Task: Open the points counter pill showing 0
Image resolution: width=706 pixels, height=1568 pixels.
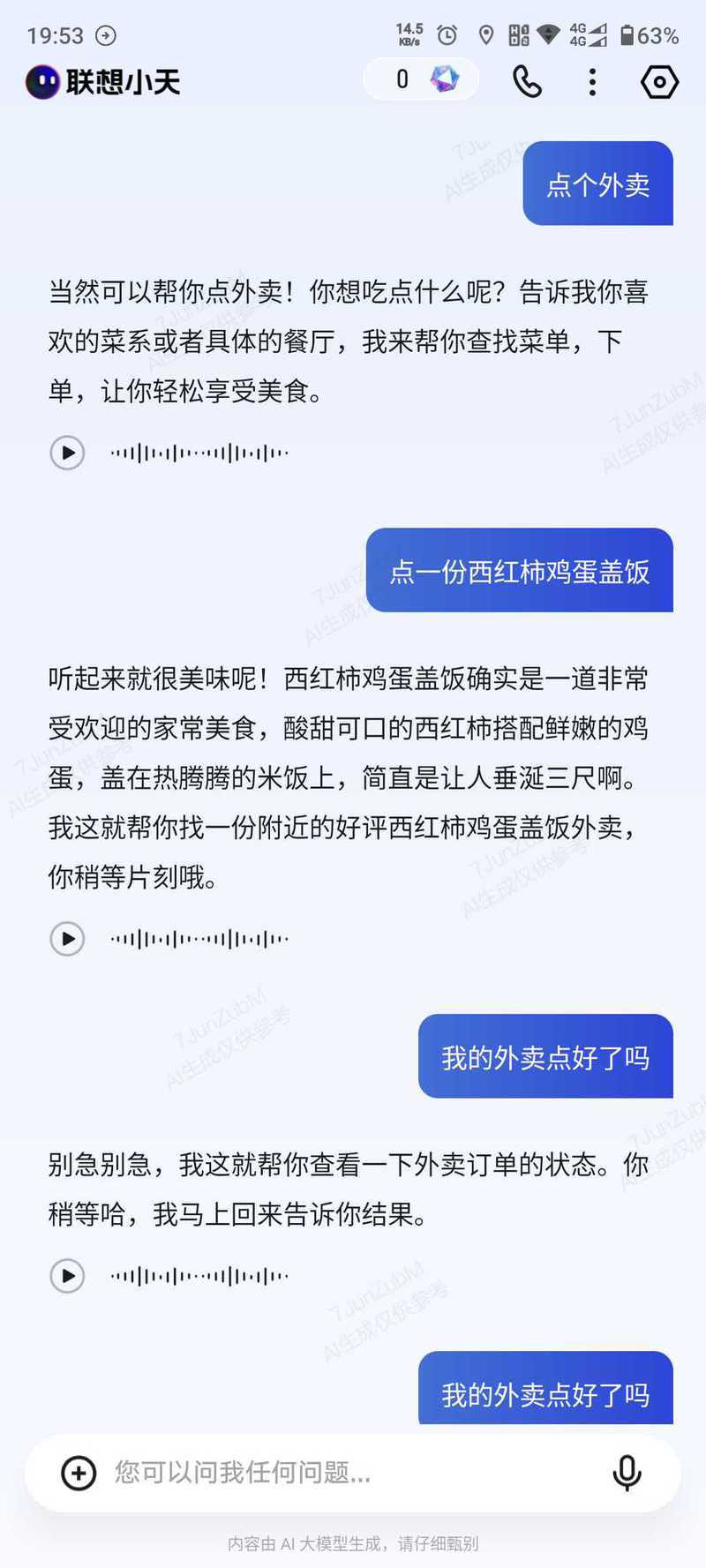Action: pos(421,79)
